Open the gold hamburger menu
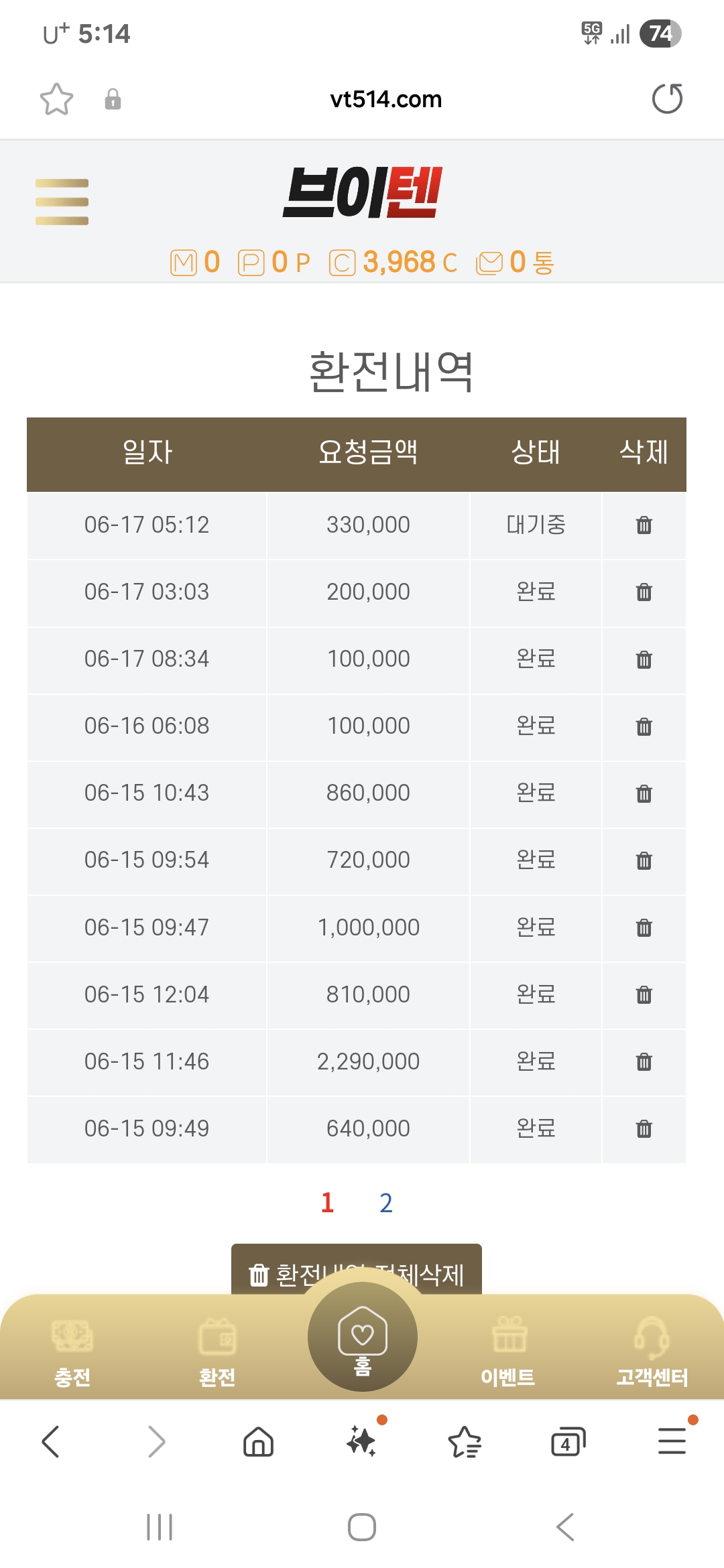 coord(62,202)
